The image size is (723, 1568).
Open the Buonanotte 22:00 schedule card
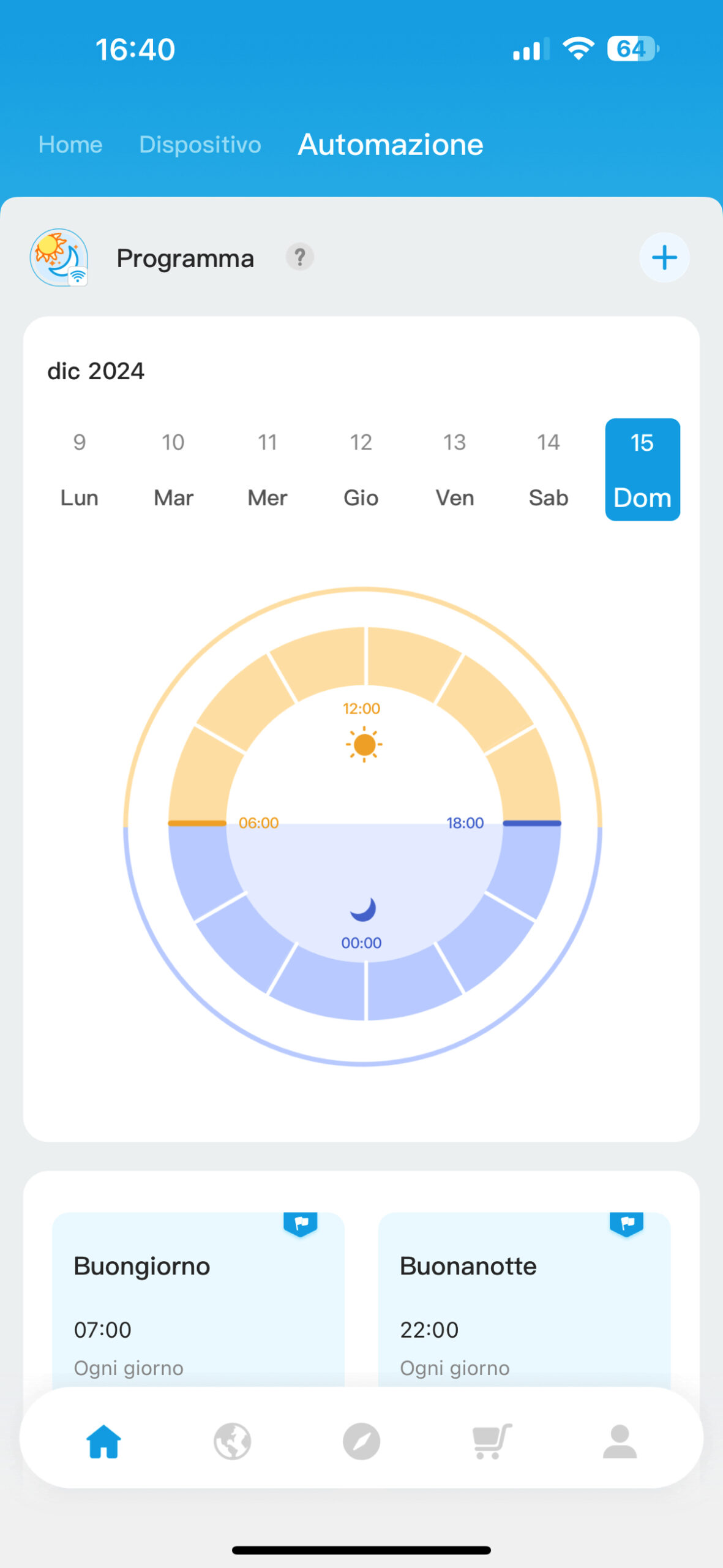524,1298
